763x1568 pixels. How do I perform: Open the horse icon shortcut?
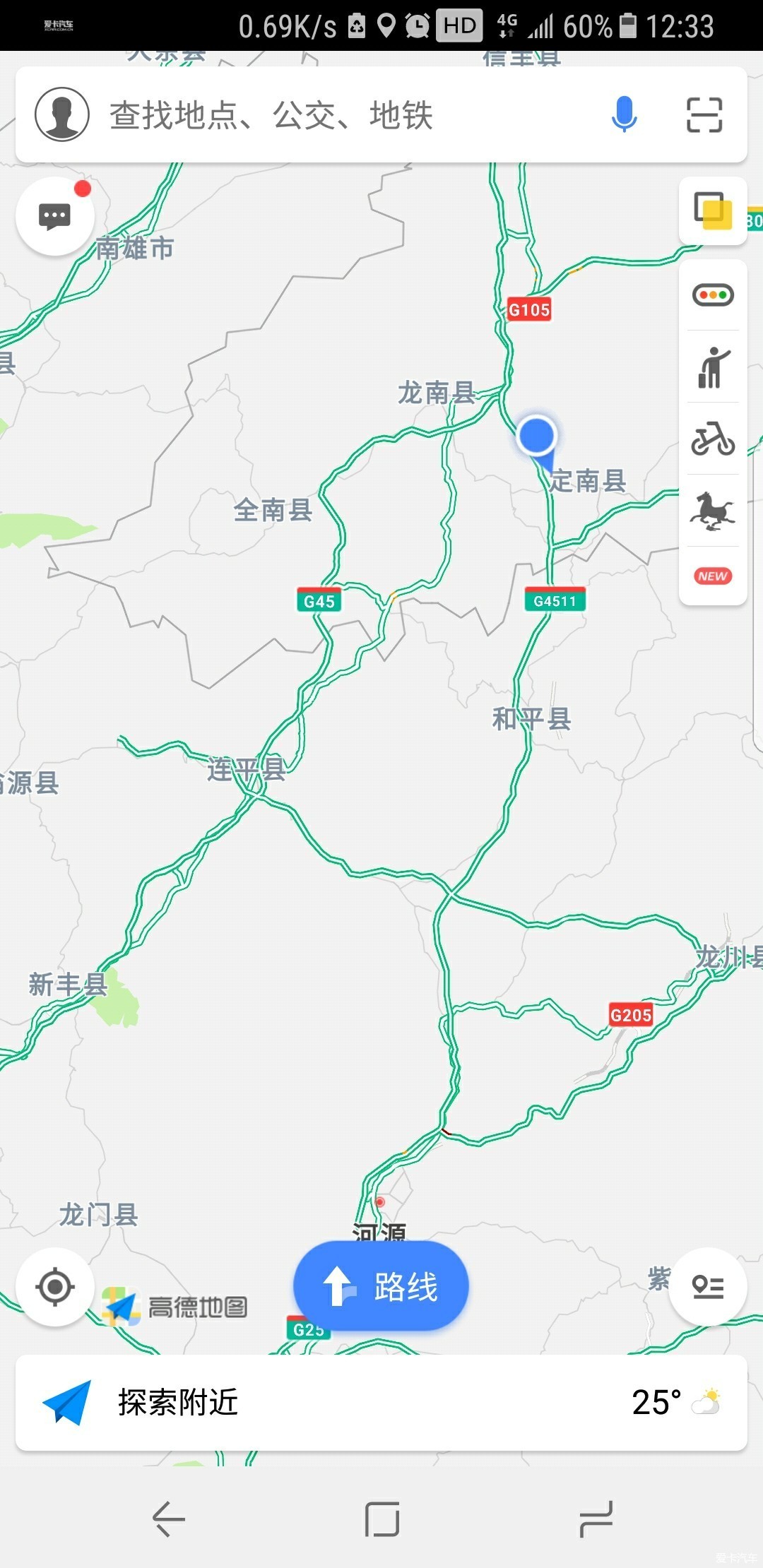coord(713,511)
